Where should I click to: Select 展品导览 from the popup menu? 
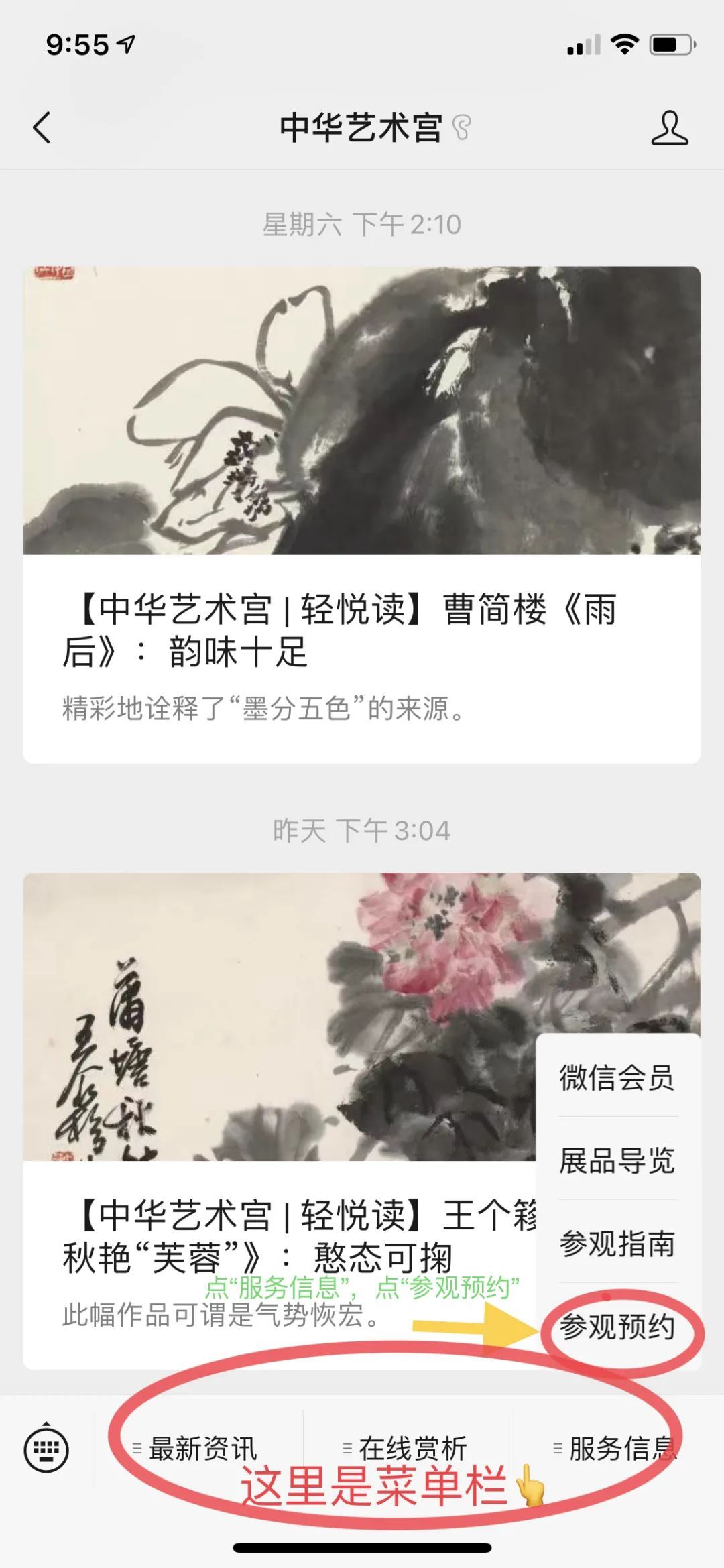coord(617,1160)
